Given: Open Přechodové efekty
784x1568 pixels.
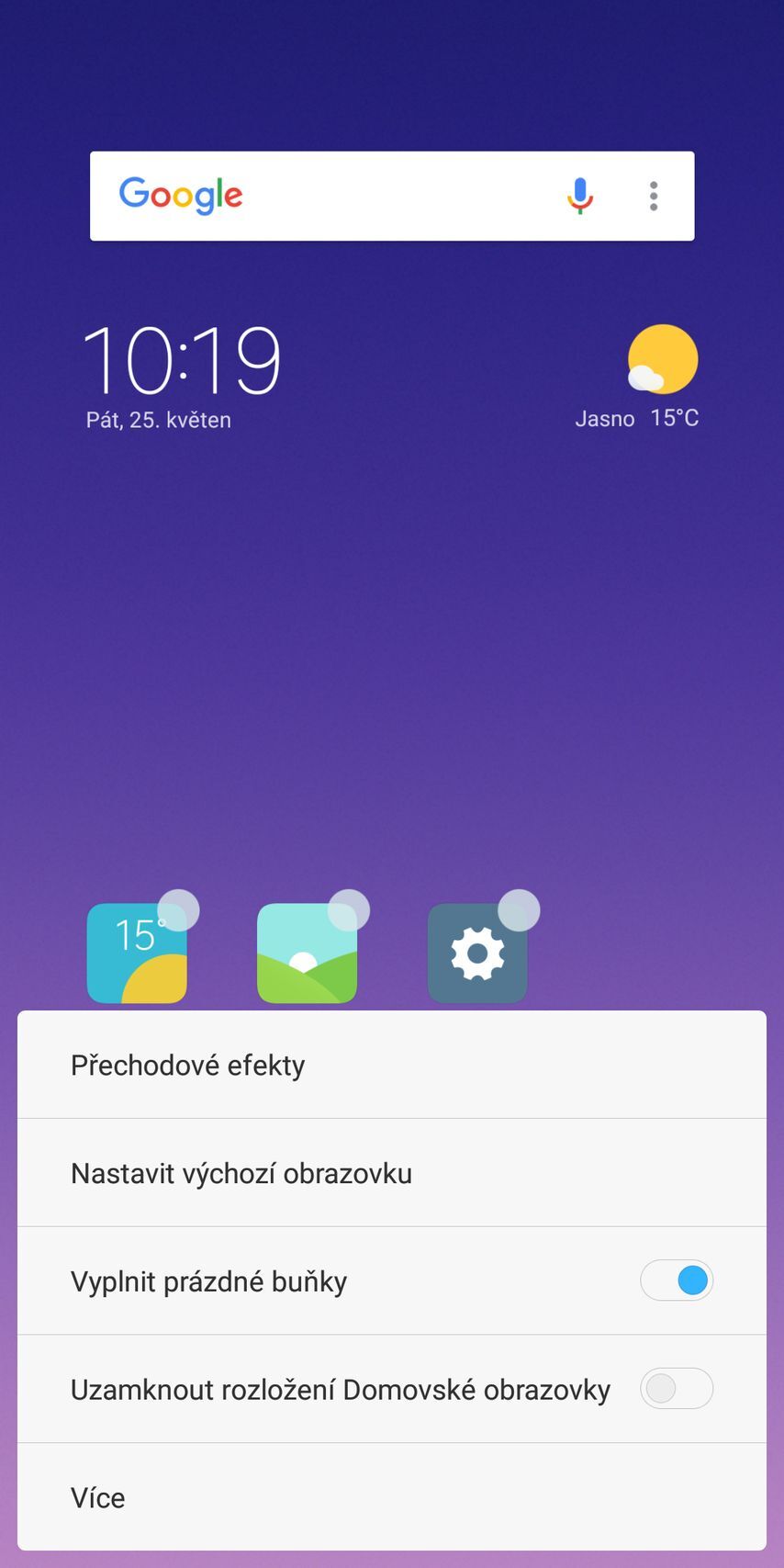Looking at the screenshot, I should [x=187, y=1065].
